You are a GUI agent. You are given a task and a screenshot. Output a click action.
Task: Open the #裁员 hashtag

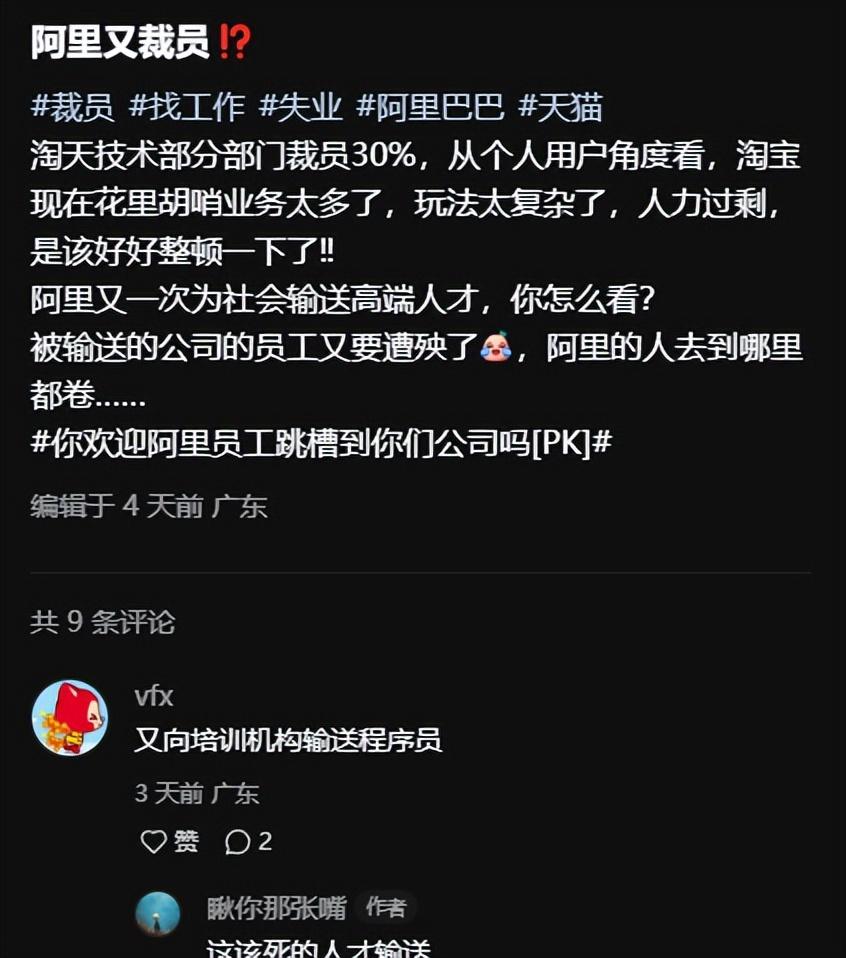[72, 106]
